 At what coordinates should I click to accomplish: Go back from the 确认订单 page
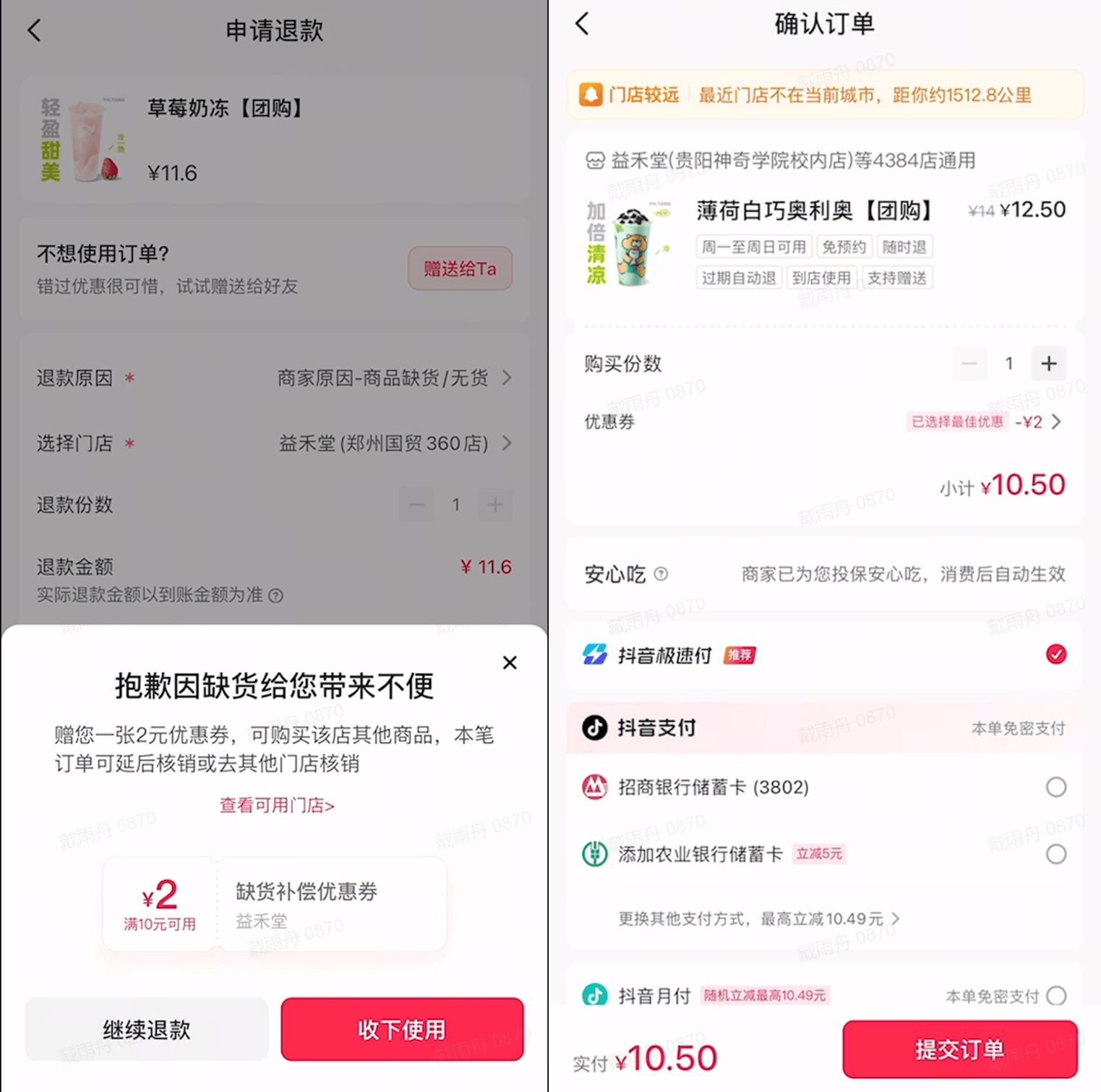582,24
